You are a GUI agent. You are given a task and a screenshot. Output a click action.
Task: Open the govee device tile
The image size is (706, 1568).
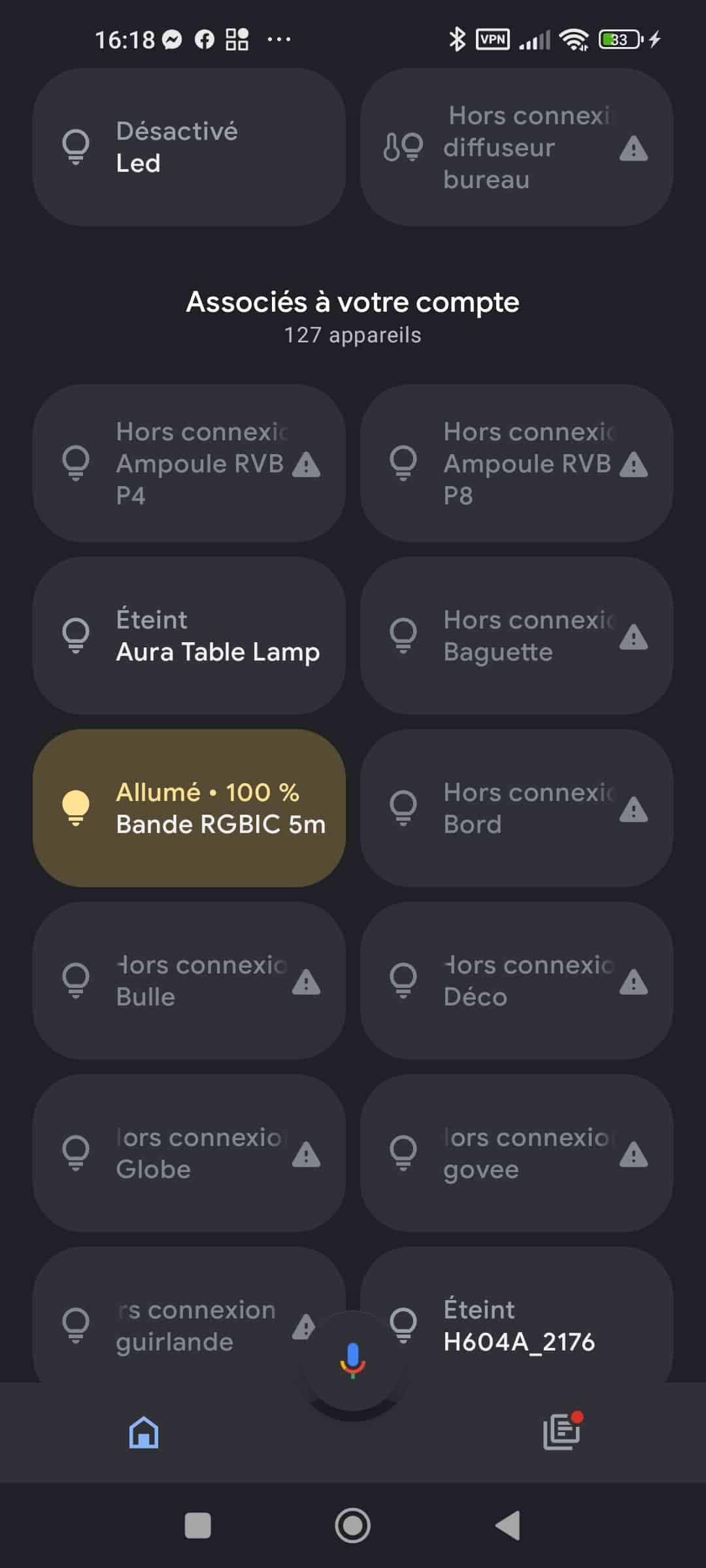516,1153
